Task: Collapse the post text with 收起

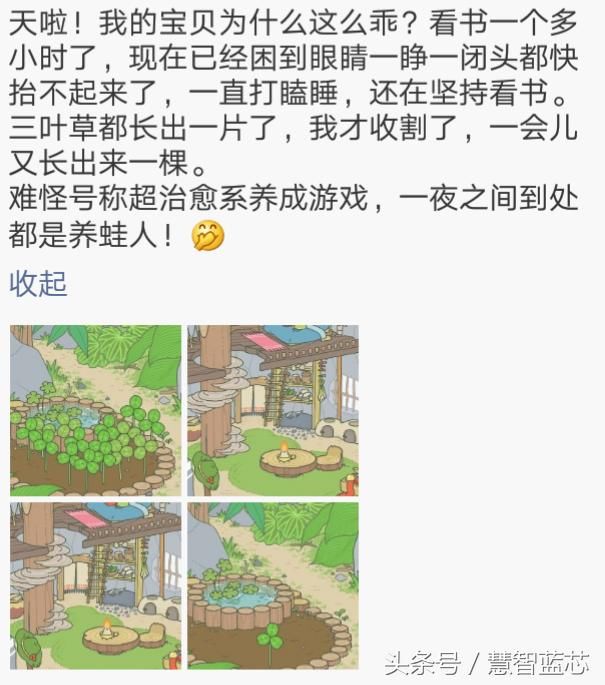Action: point(38,284)
